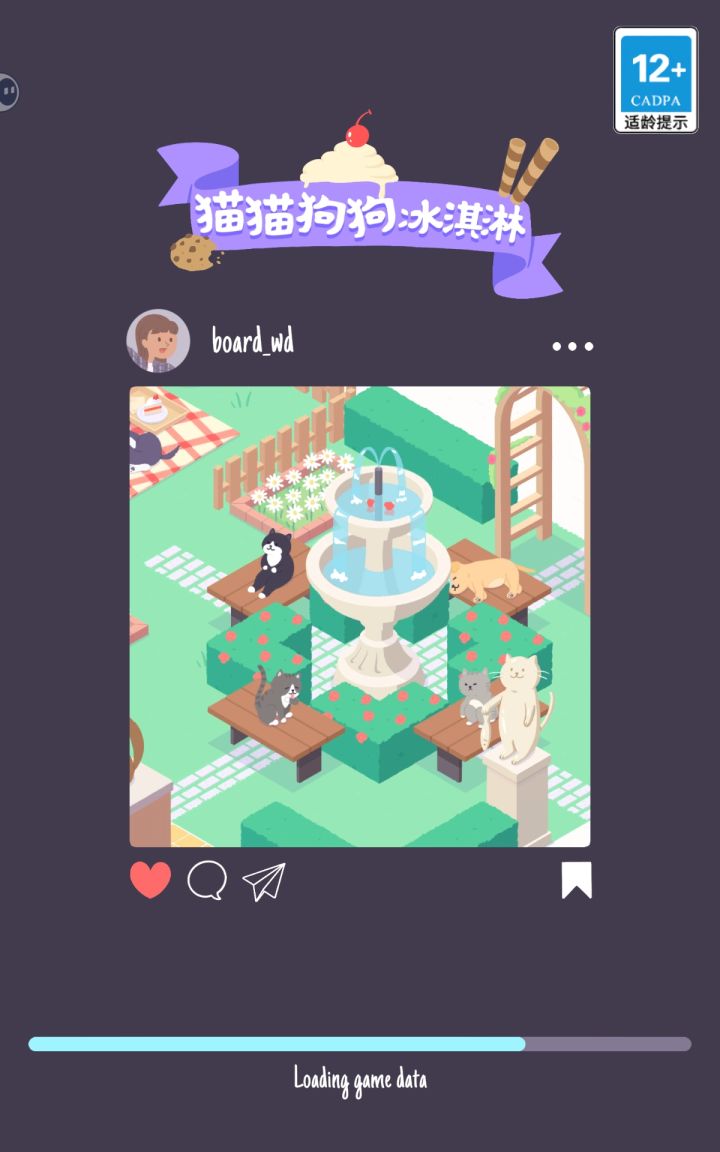Click the cookie decoration on the banner

[x=190, y=252]
